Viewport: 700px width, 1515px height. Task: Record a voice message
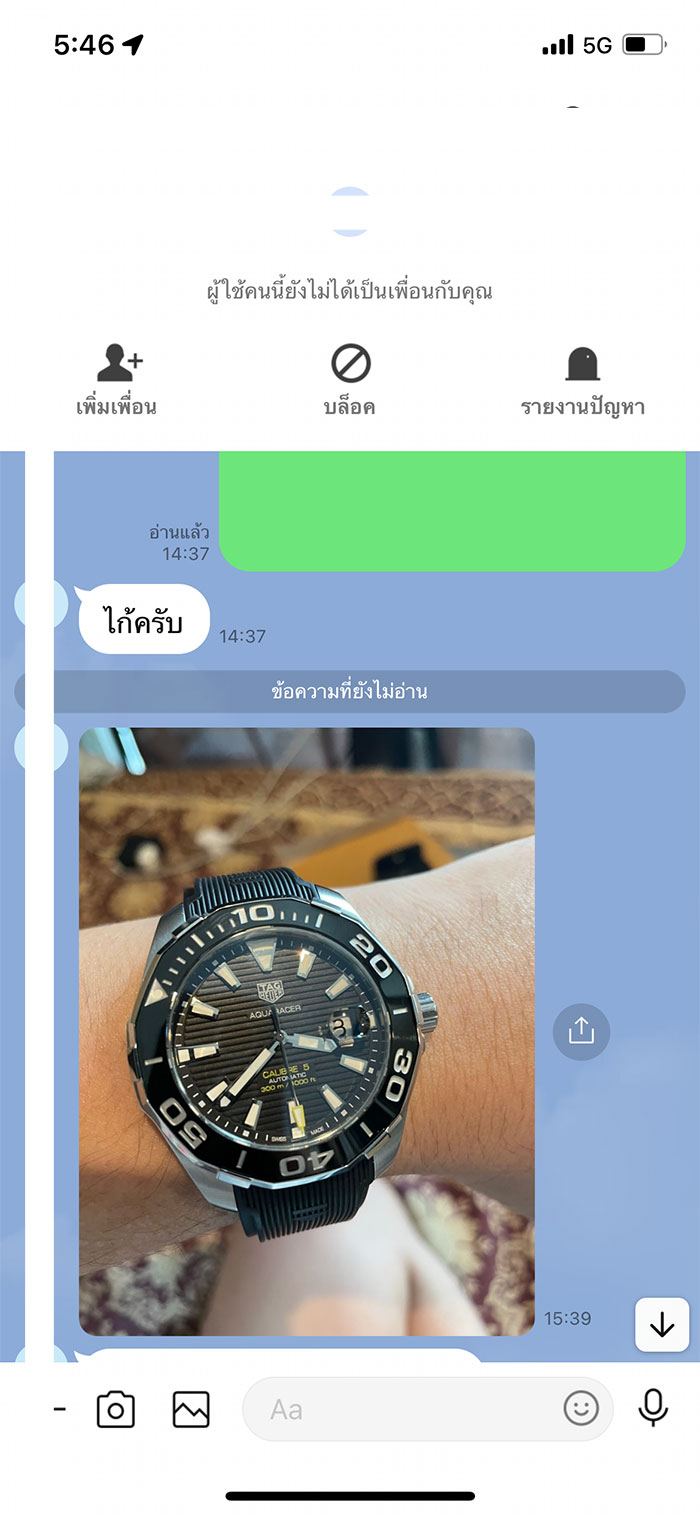click(x=653, y=1408)
